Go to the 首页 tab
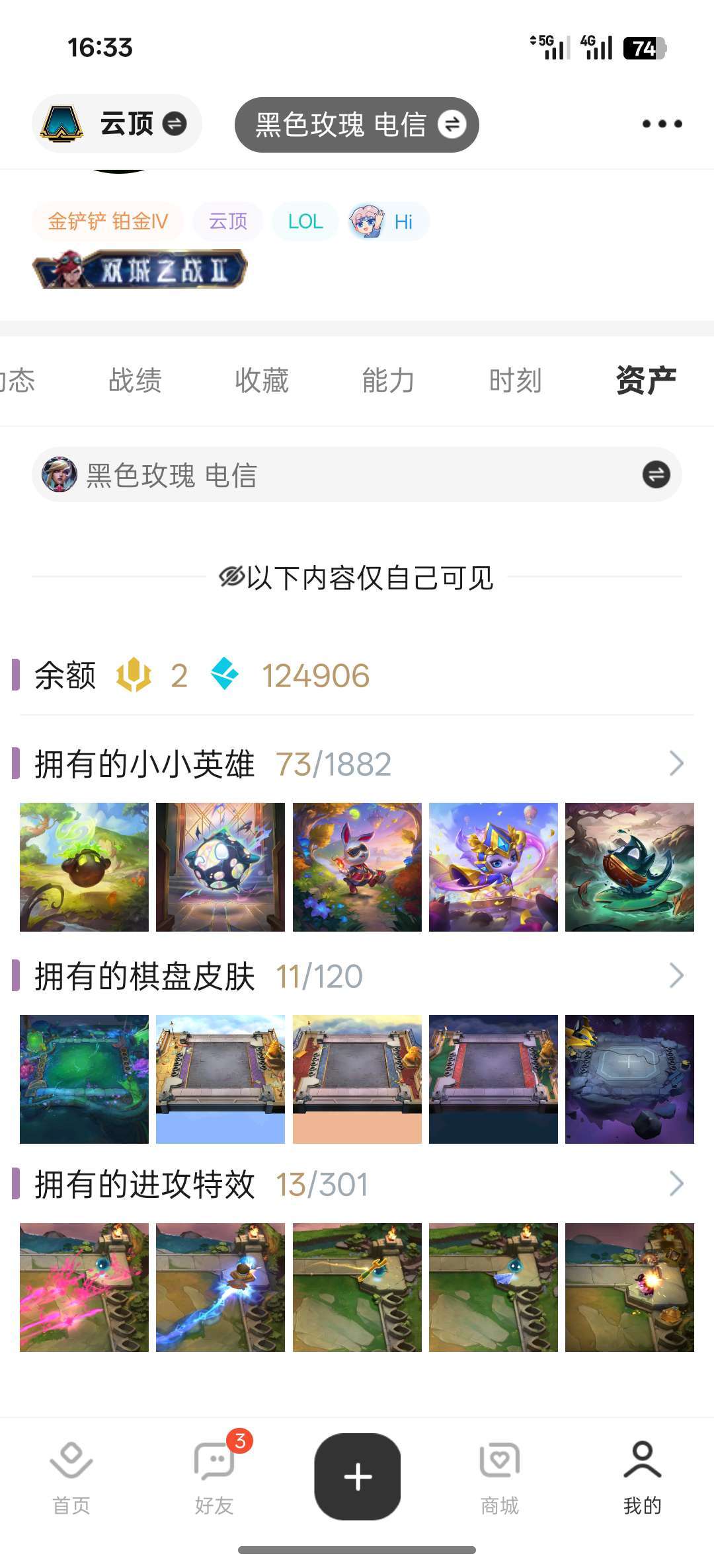Image resolution: width=714 pixels, height=1568 pixels. point(71,1479)
